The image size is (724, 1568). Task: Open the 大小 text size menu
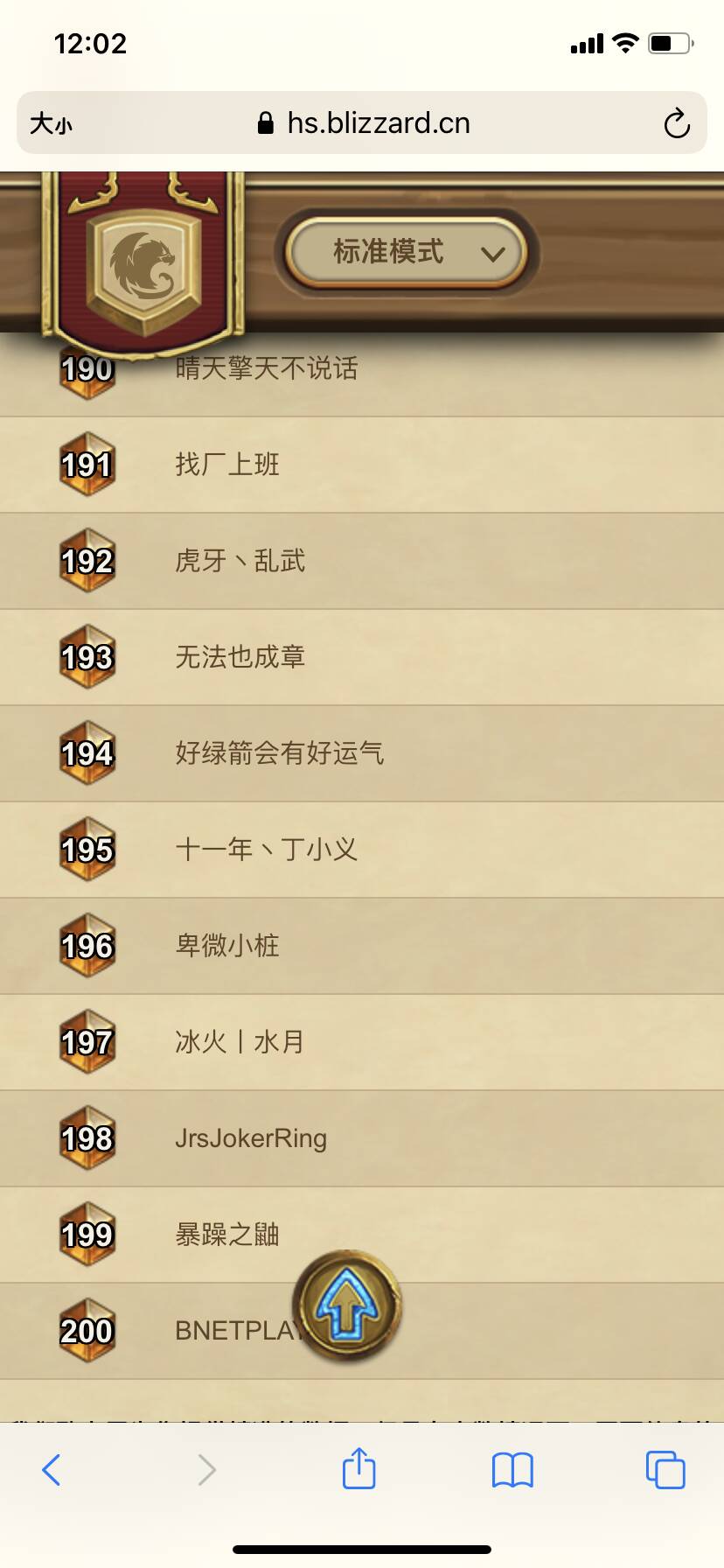point(51,123)
